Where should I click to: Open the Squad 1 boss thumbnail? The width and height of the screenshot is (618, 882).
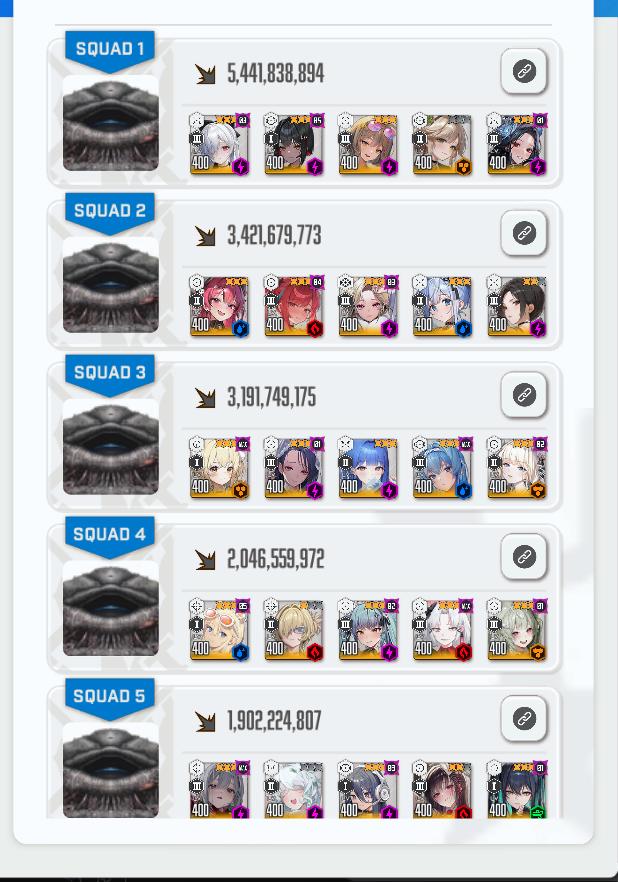click(x=110, y=122)
